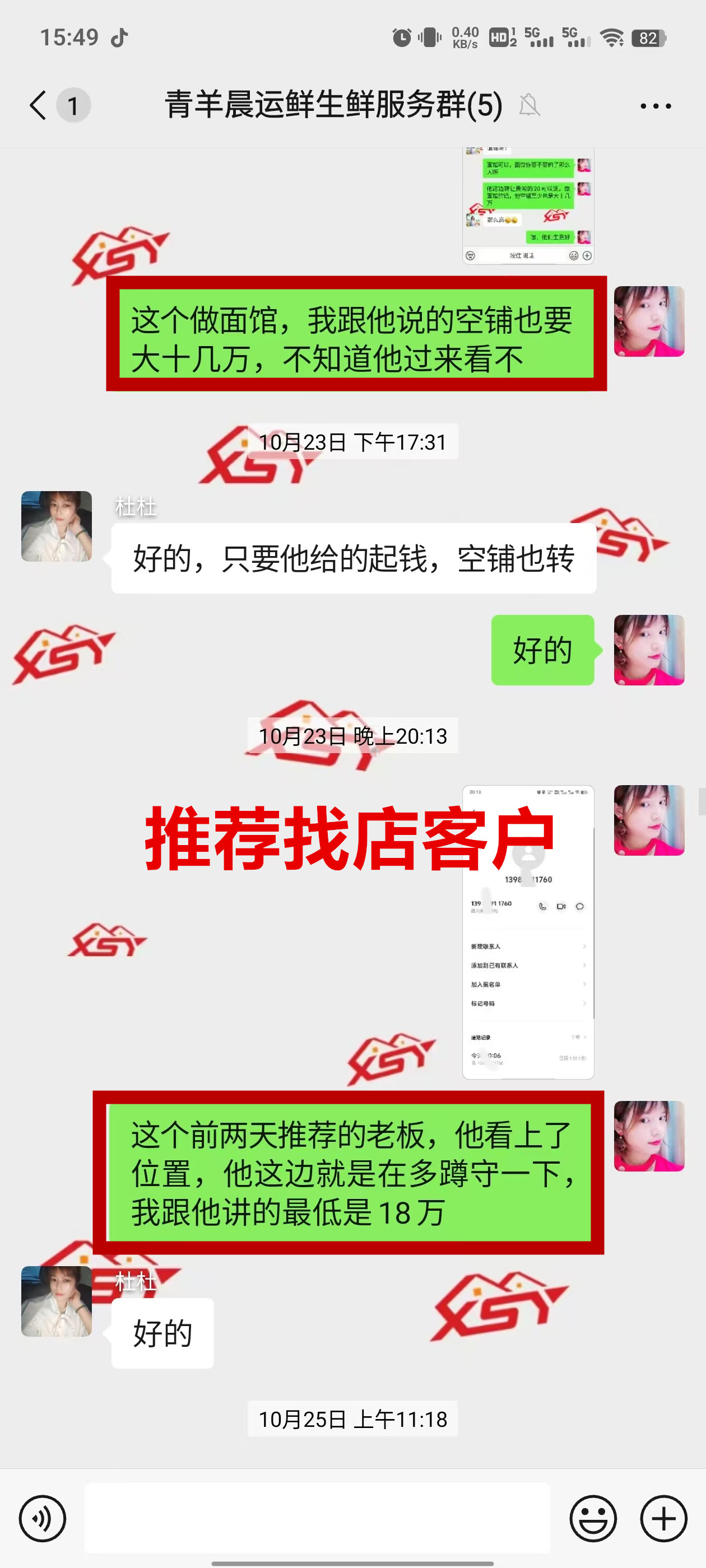The height and width of the screenshot is (1568, 706).
Task: Open the chat screenshot image at top
Action: coord(527,206)
